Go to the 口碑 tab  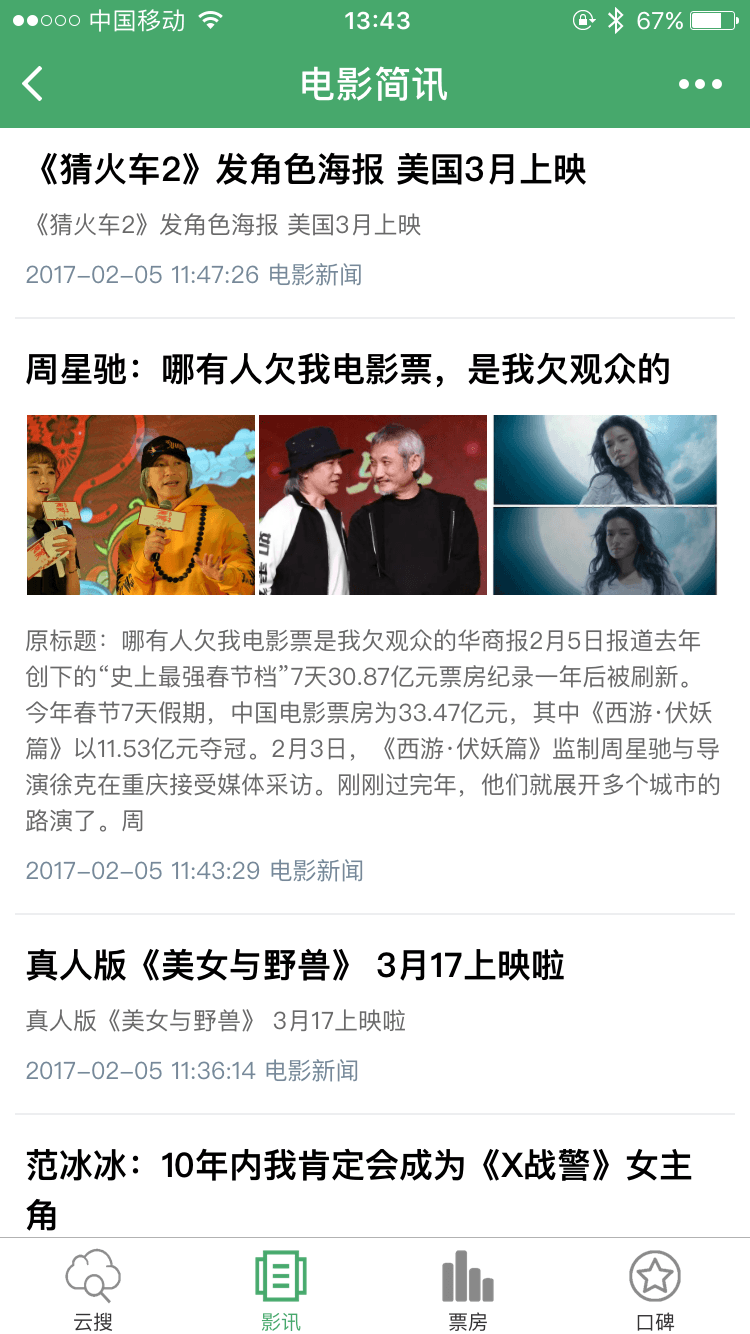point(655,1288)
